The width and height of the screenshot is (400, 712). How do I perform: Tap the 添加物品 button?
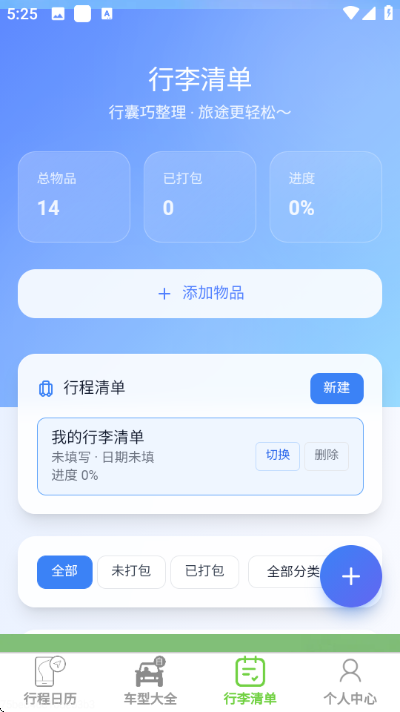200,293
